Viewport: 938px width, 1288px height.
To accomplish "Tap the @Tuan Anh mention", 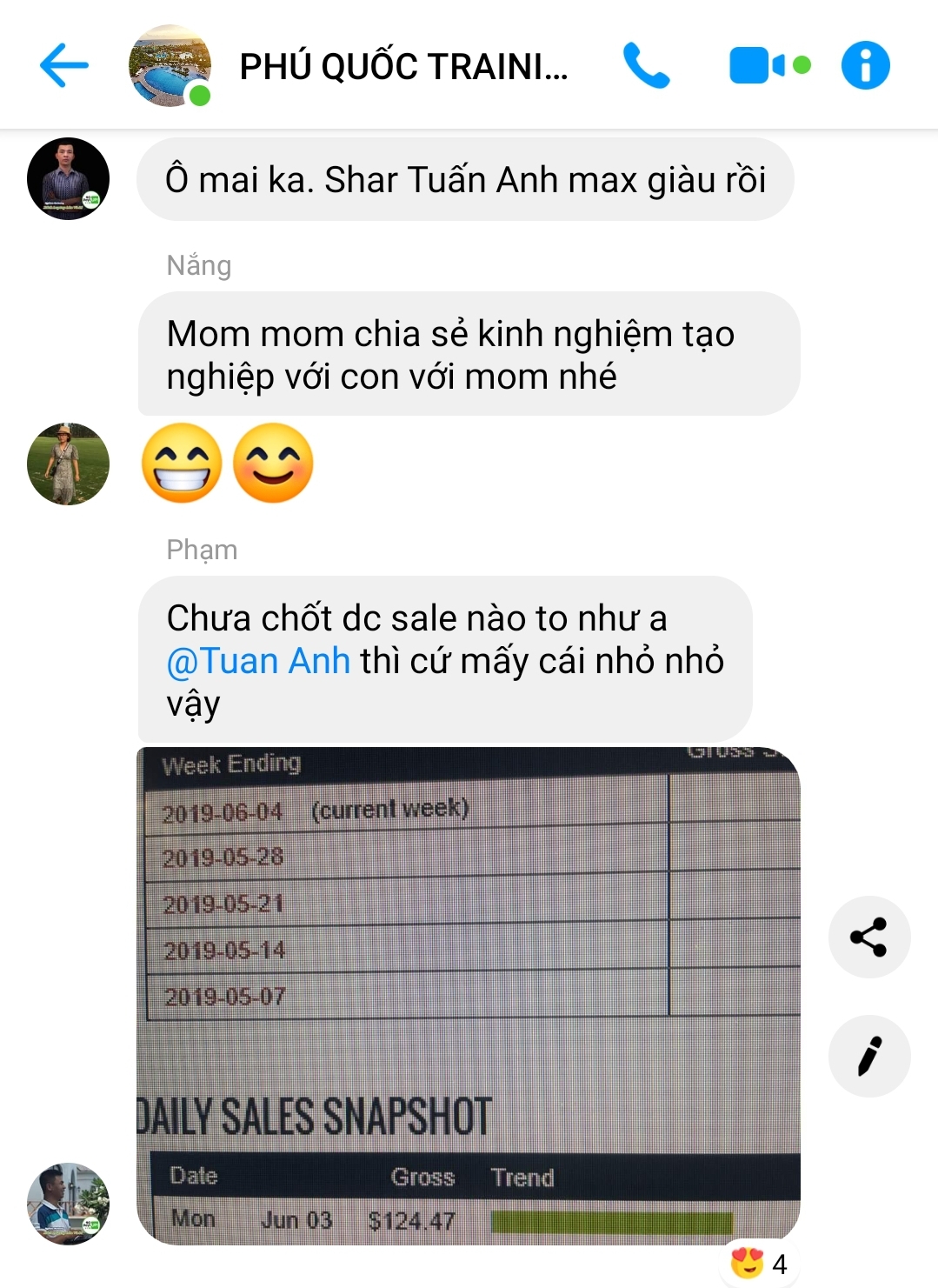I will point(258,661).
